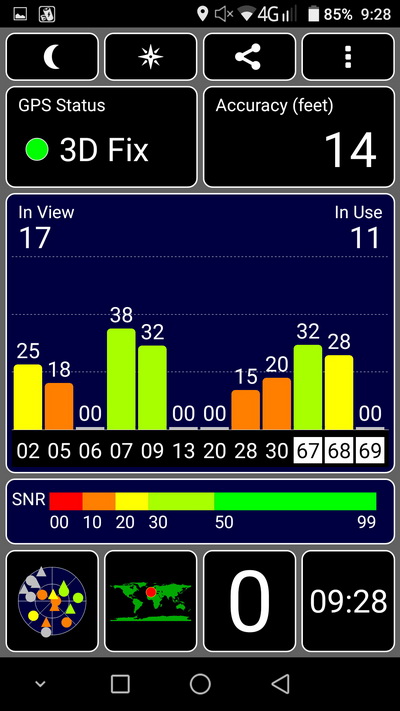Go back using the system back button
Viewport: 400px width, 711px height.
pyautogui.click(x=280, y=683)
